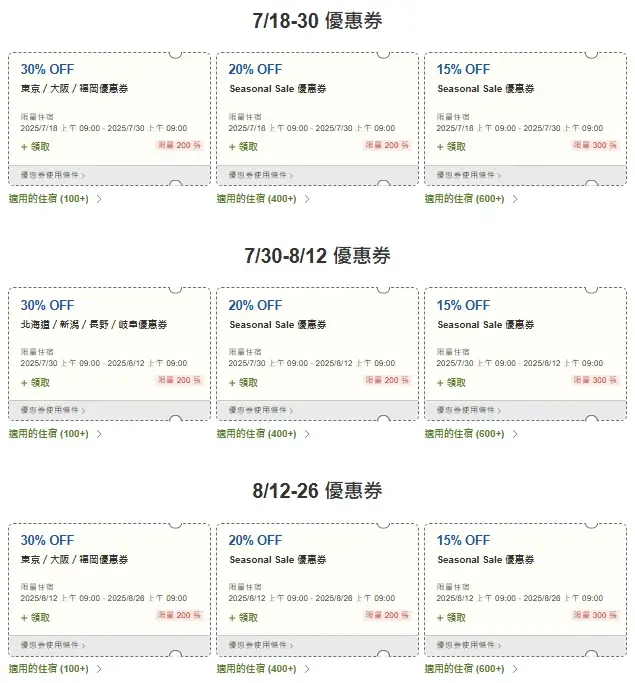
Task: Claim 北海道/新潟/長野/岐阜 30% OFF coupon
Action: [x=35, y=382]
